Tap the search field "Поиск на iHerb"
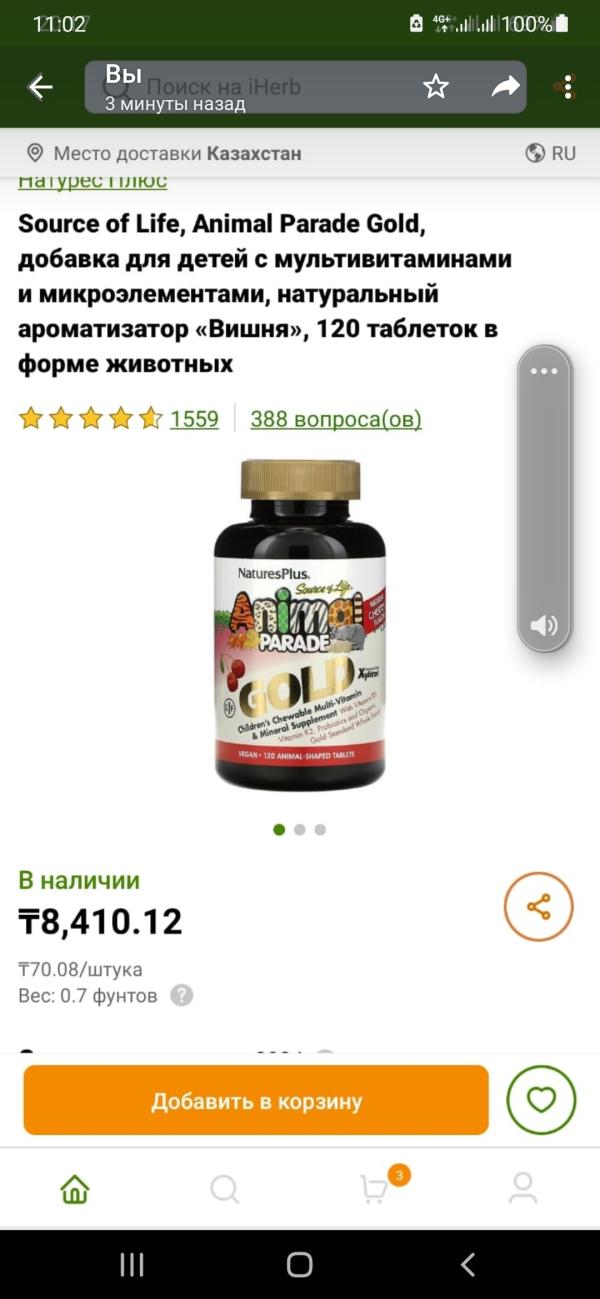 [260, 87]
